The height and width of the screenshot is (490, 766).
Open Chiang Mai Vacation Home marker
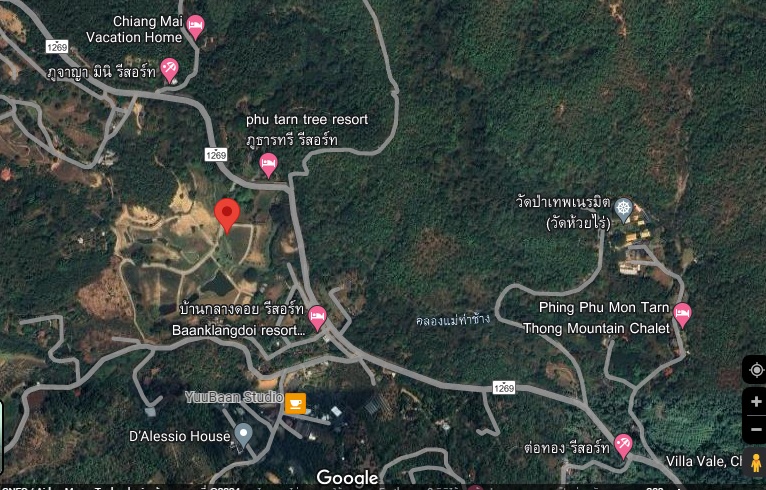[196, 27]
